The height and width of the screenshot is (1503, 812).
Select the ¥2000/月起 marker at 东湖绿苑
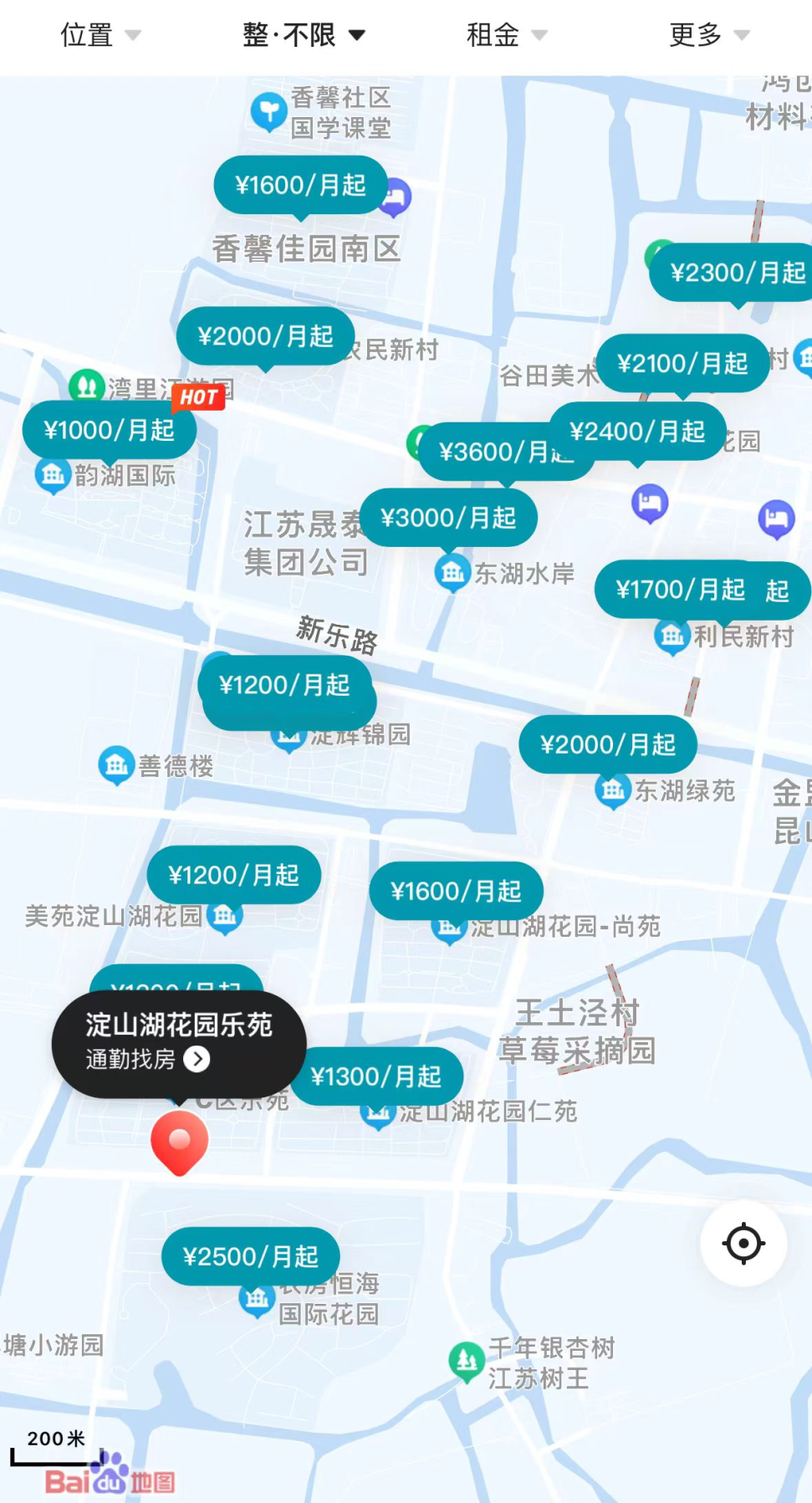pyautogui.click(x=607, y=744)
